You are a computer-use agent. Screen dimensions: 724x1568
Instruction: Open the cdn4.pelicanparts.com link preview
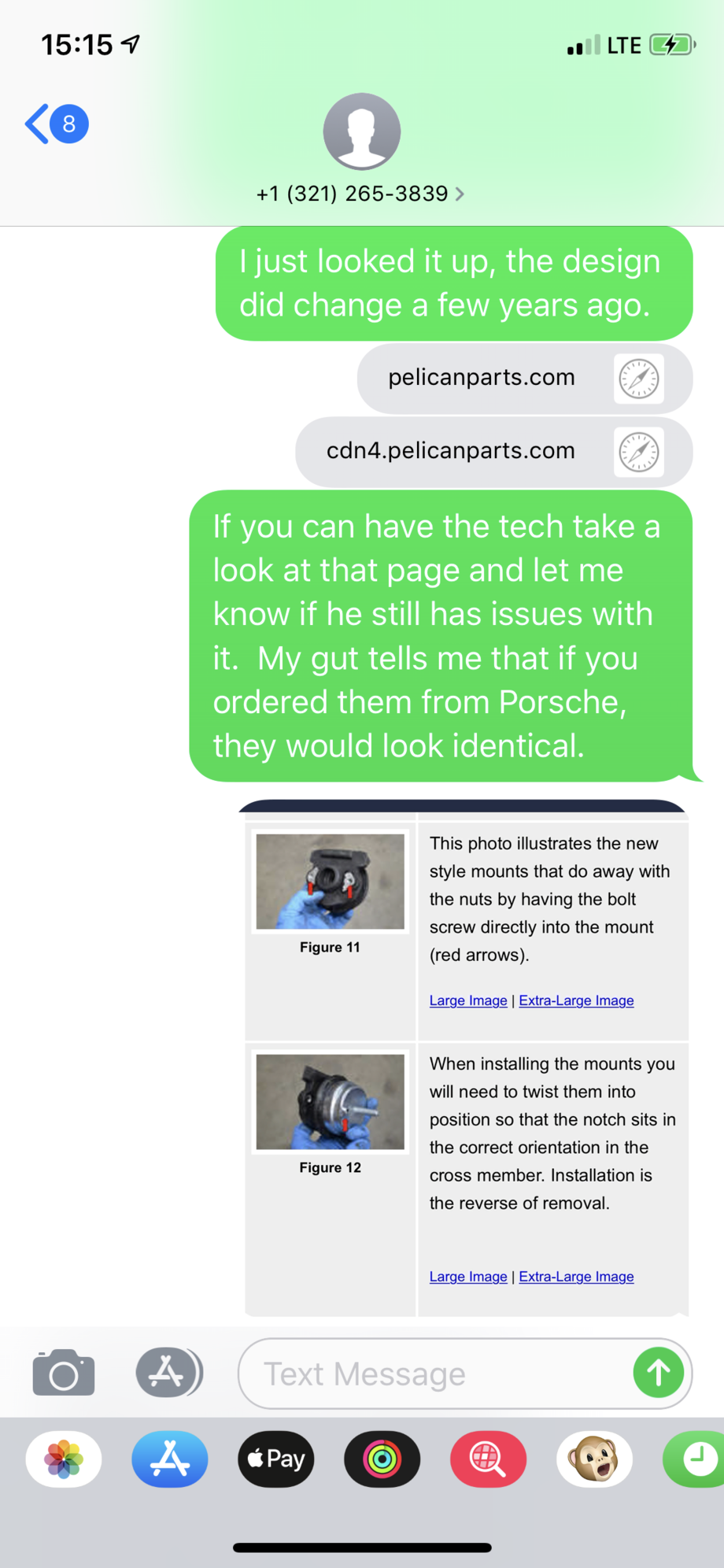coord(493,452)
